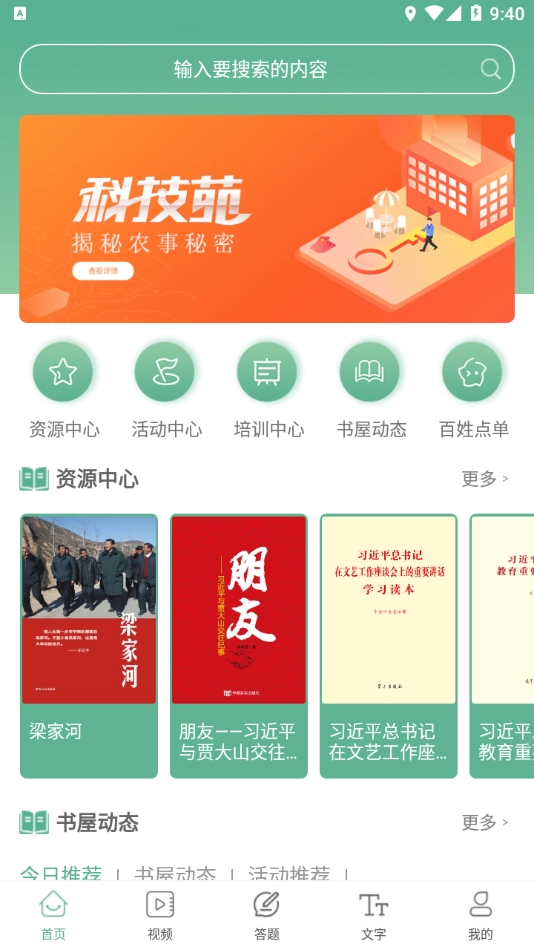Open the 在文艺工作座谈会 book card
The width and height of the screenshot is (534, 950).
[x=389, y=646]
